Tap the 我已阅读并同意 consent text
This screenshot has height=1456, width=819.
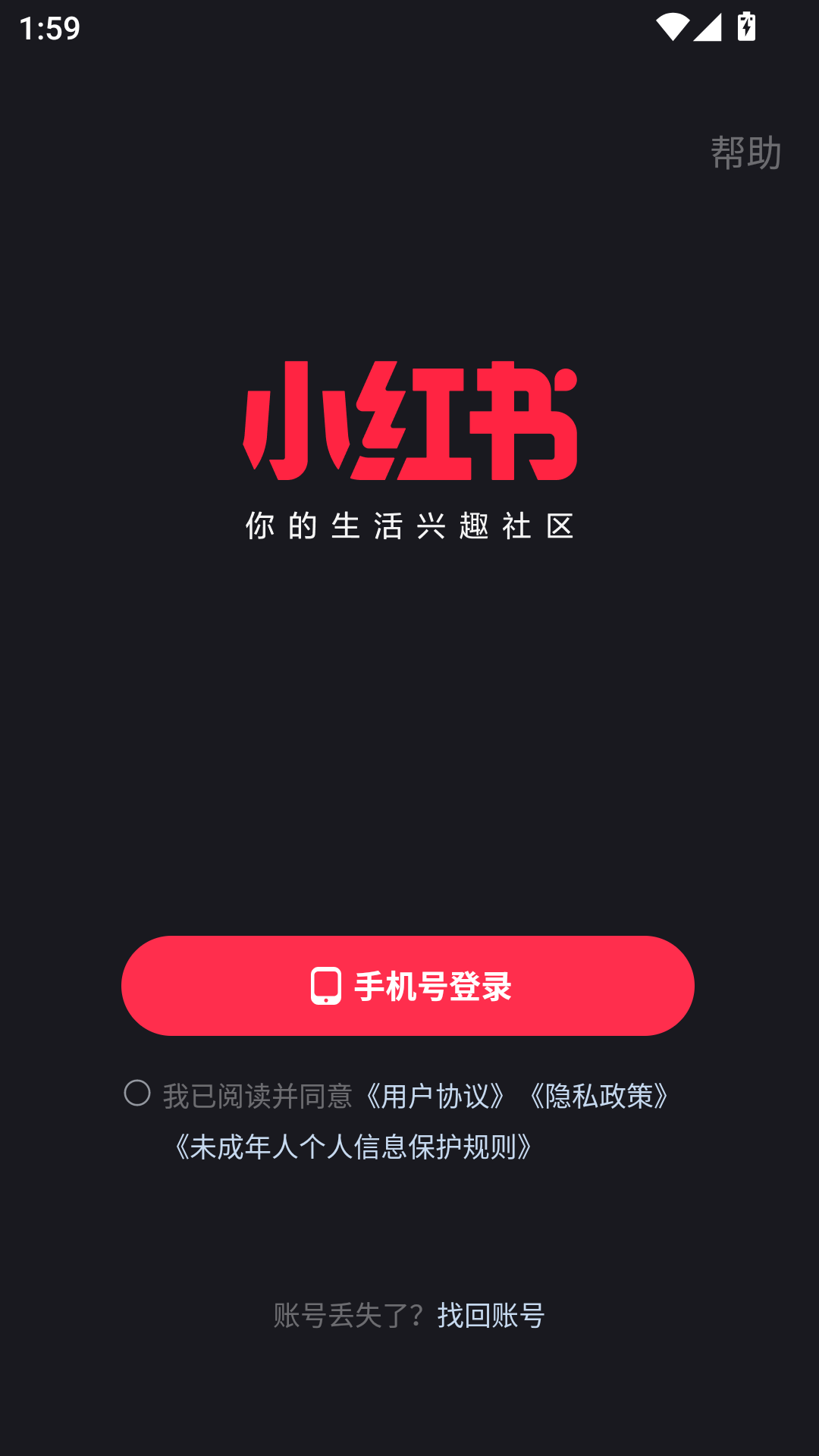point(258,1094)
